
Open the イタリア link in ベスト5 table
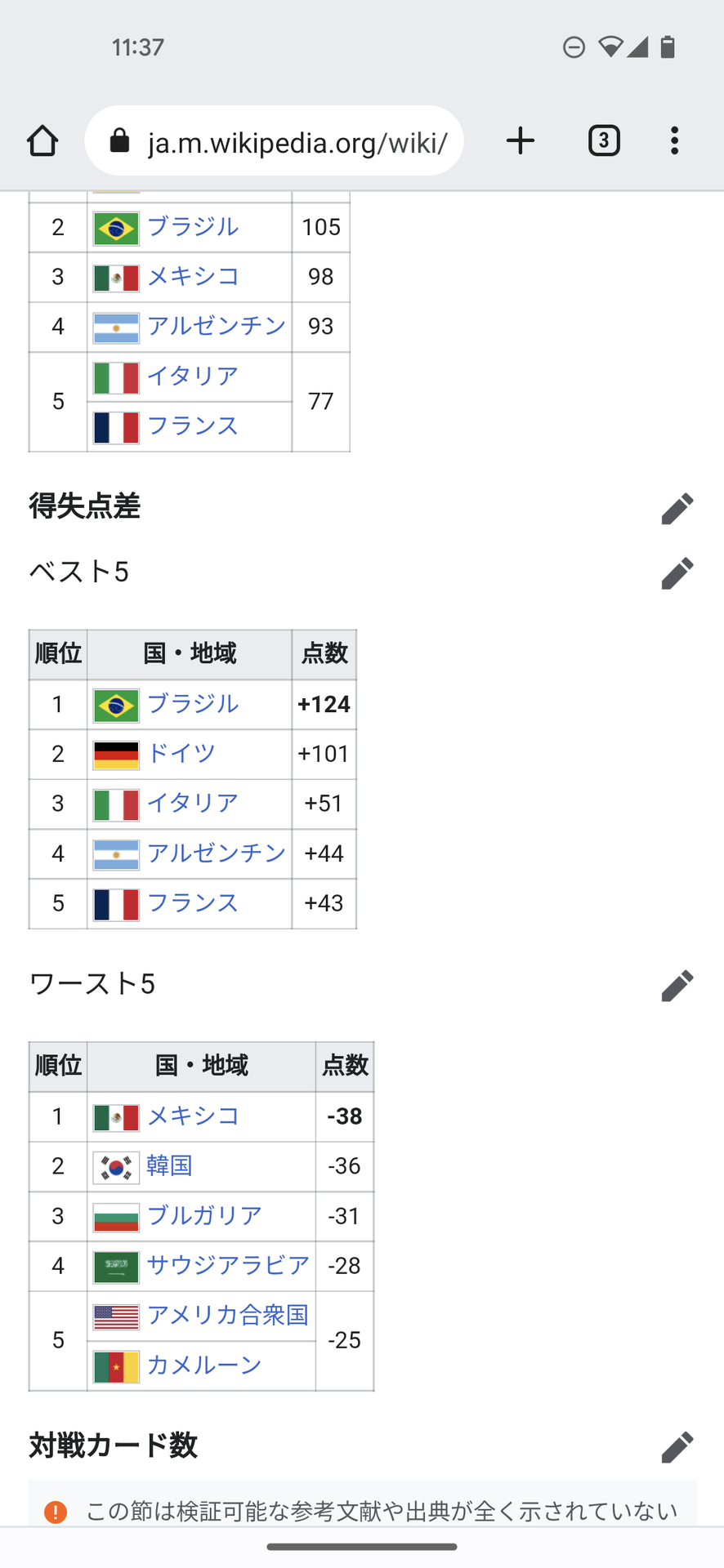[193, 803]
